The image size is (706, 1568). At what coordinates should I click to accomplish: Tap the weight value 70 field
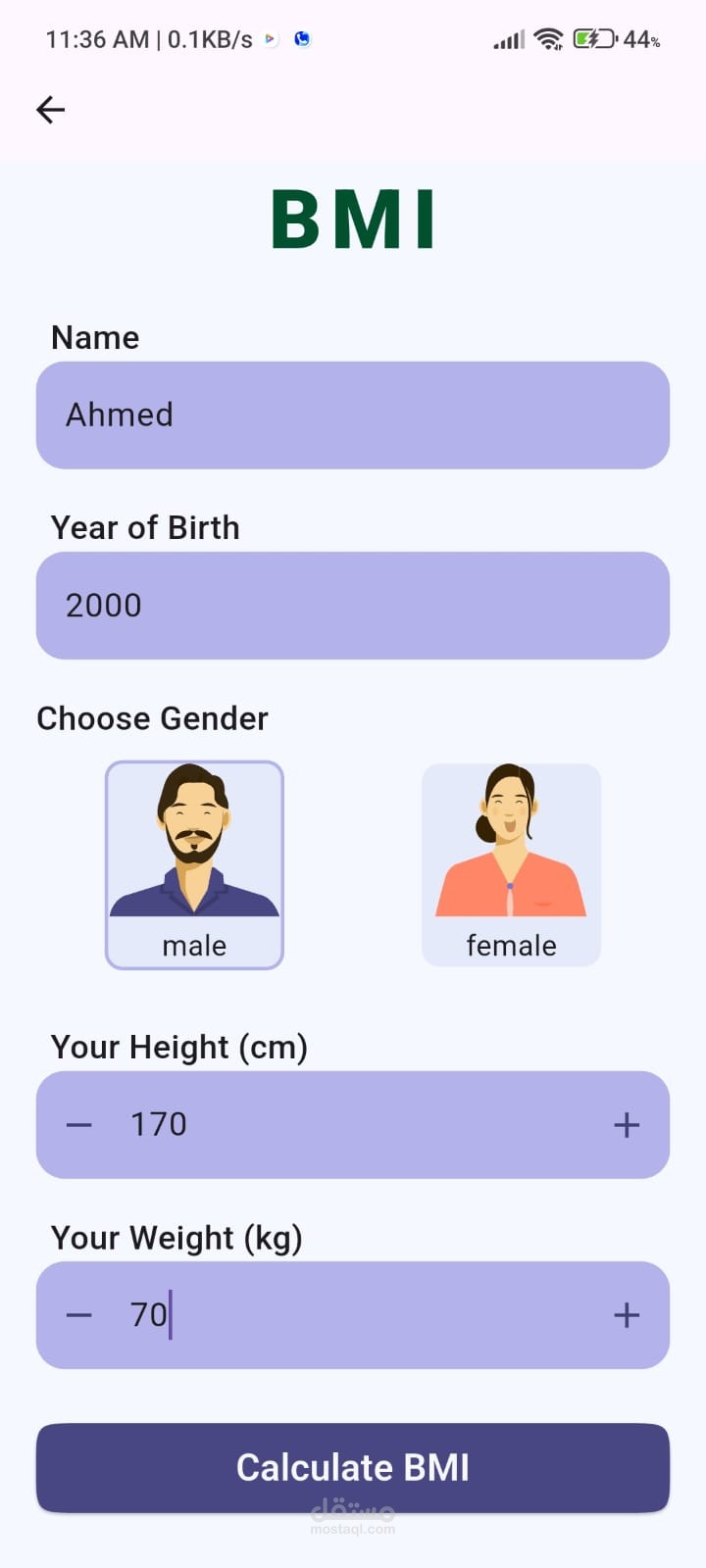tap(353, 1314)
